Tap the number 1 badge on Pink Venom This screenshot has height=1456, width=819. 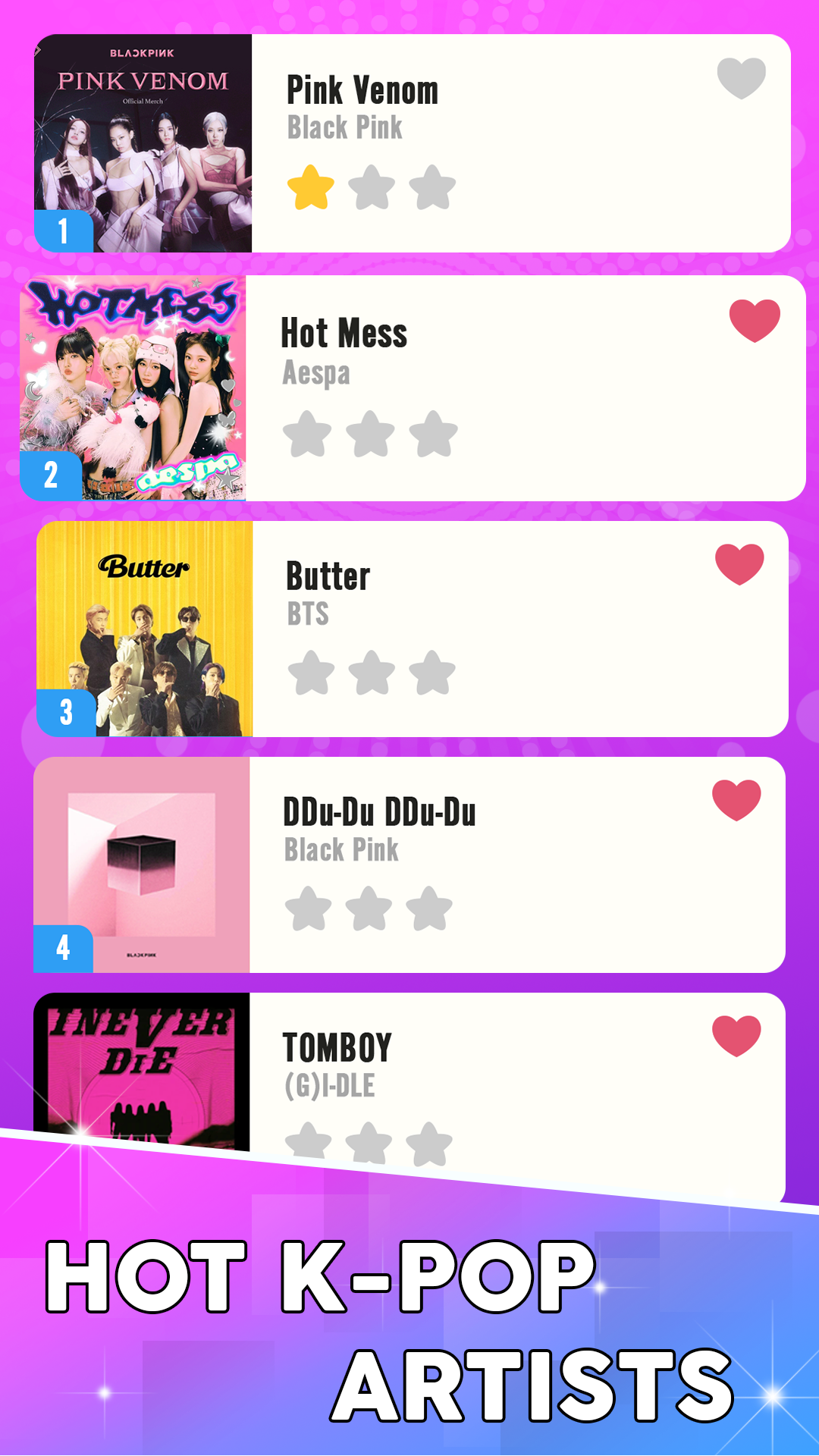pos(64,231)
